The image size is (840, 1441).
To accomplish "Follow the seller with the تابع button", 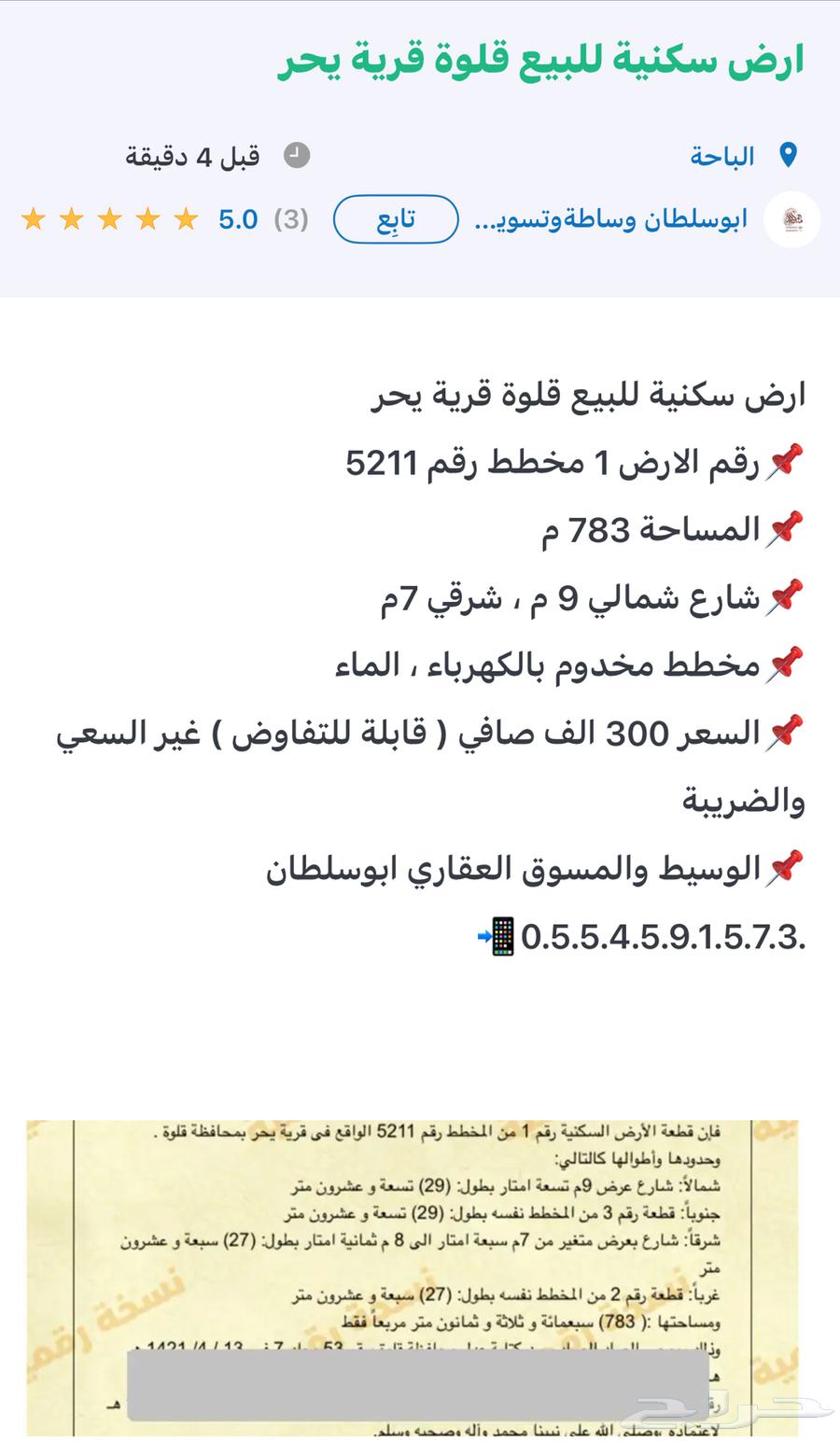I will [396, 220].
